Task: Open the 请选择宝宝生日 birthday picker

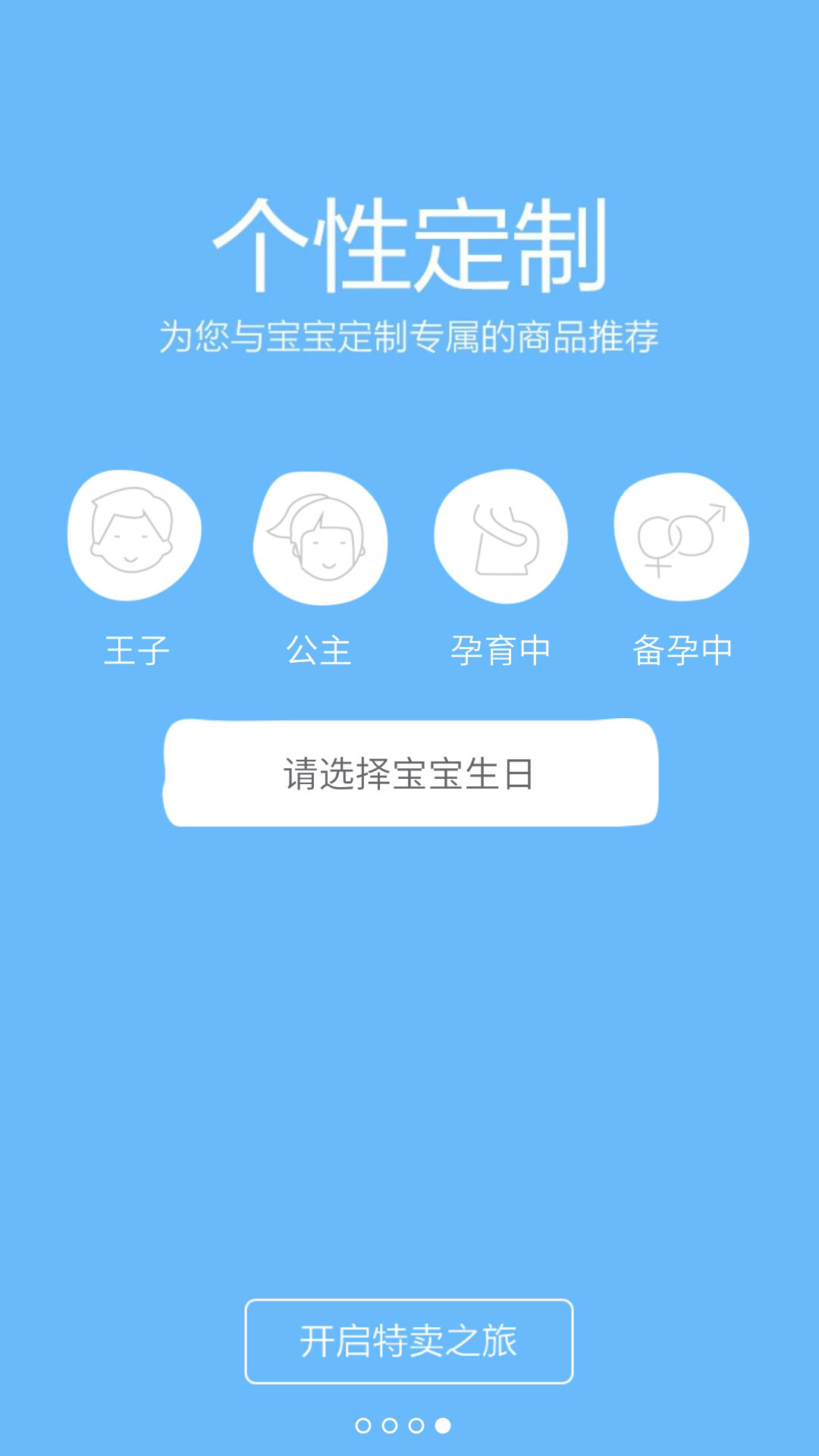Action: (410, 773)
